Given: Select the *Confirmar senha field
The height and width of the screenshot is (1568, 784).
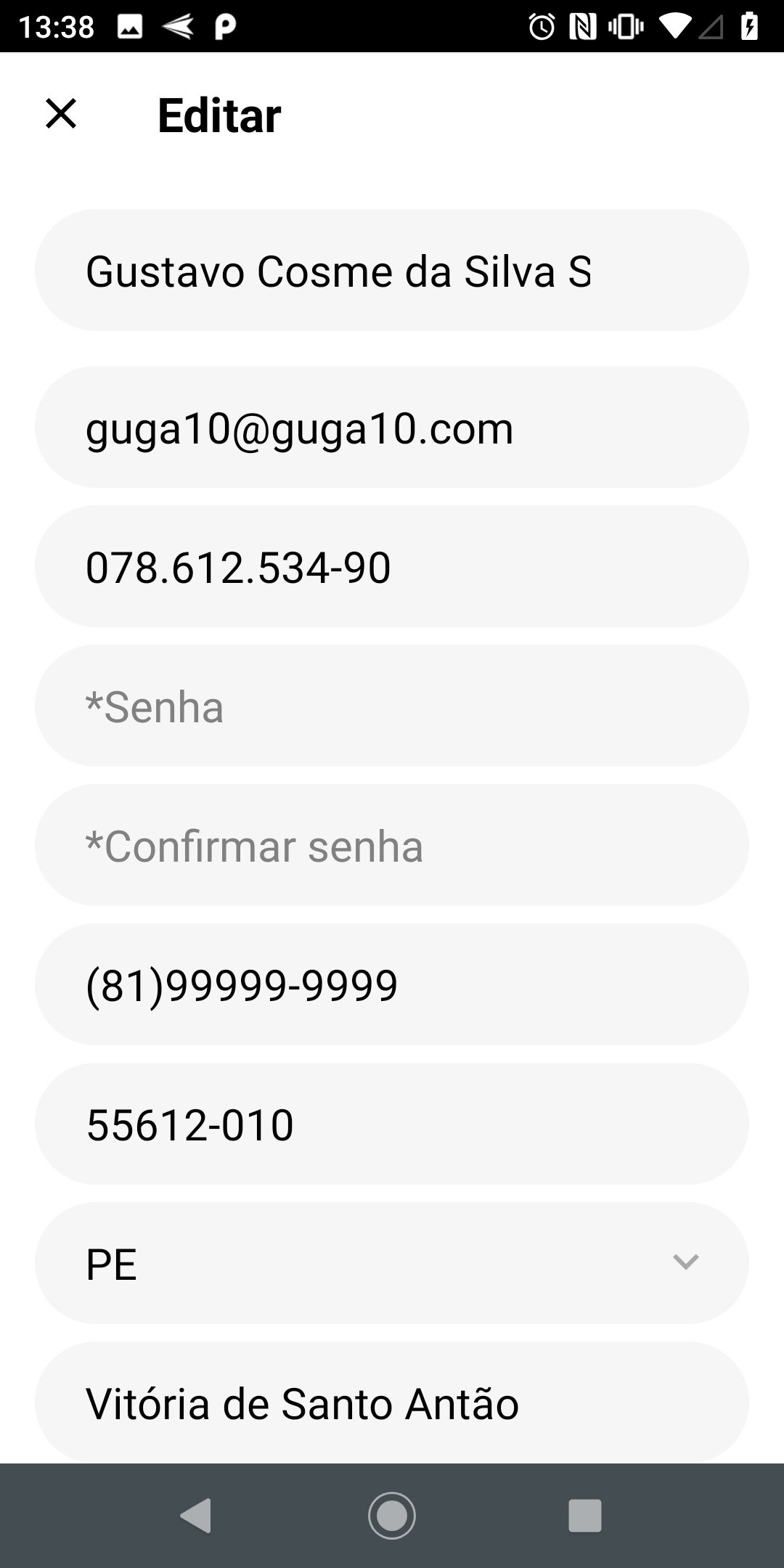Looking at the screenshot, I should click(392, 845).
